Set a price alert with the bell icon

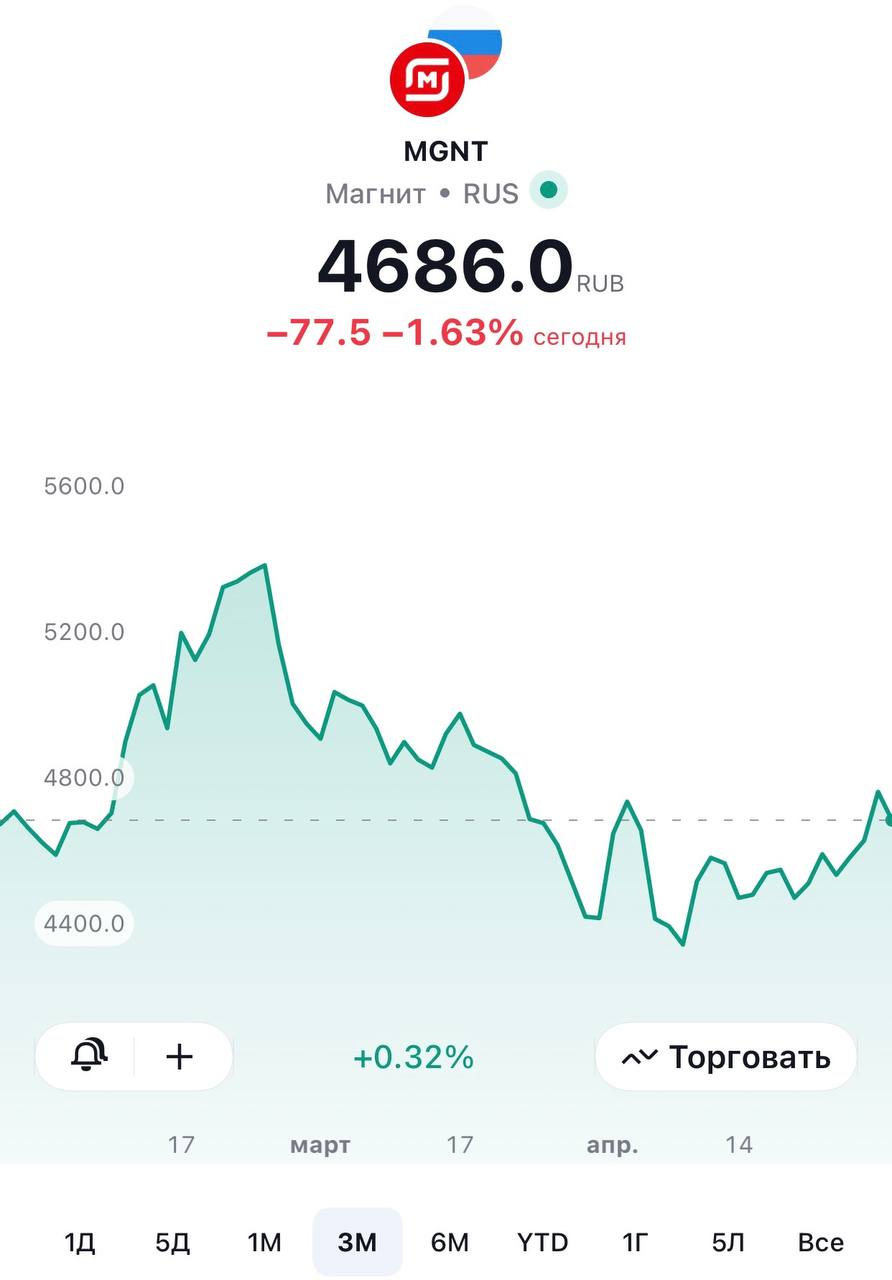click(x=89, y=1055)
